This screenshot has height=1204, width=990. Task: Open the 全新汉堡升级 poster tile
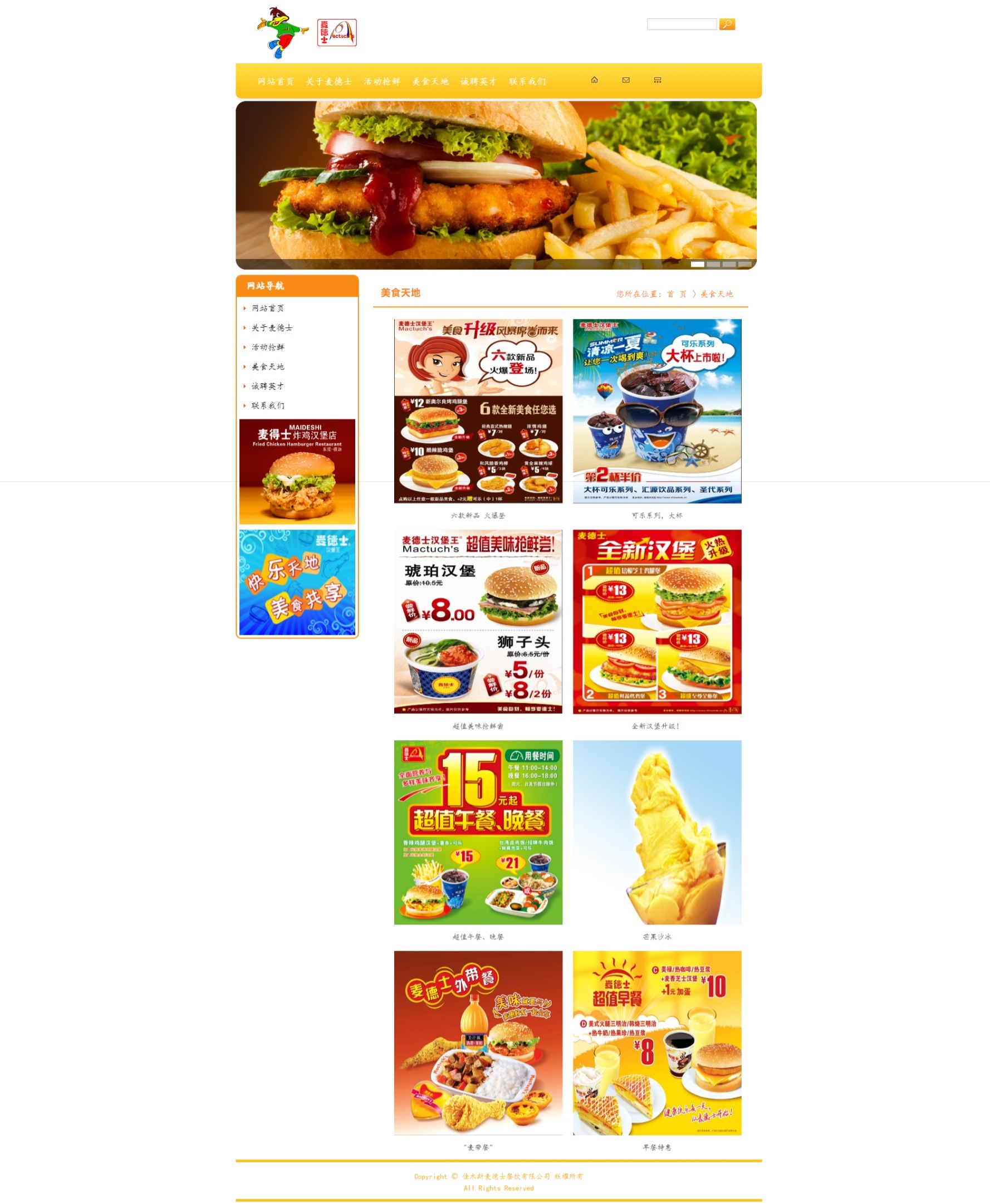pos(657,621)
